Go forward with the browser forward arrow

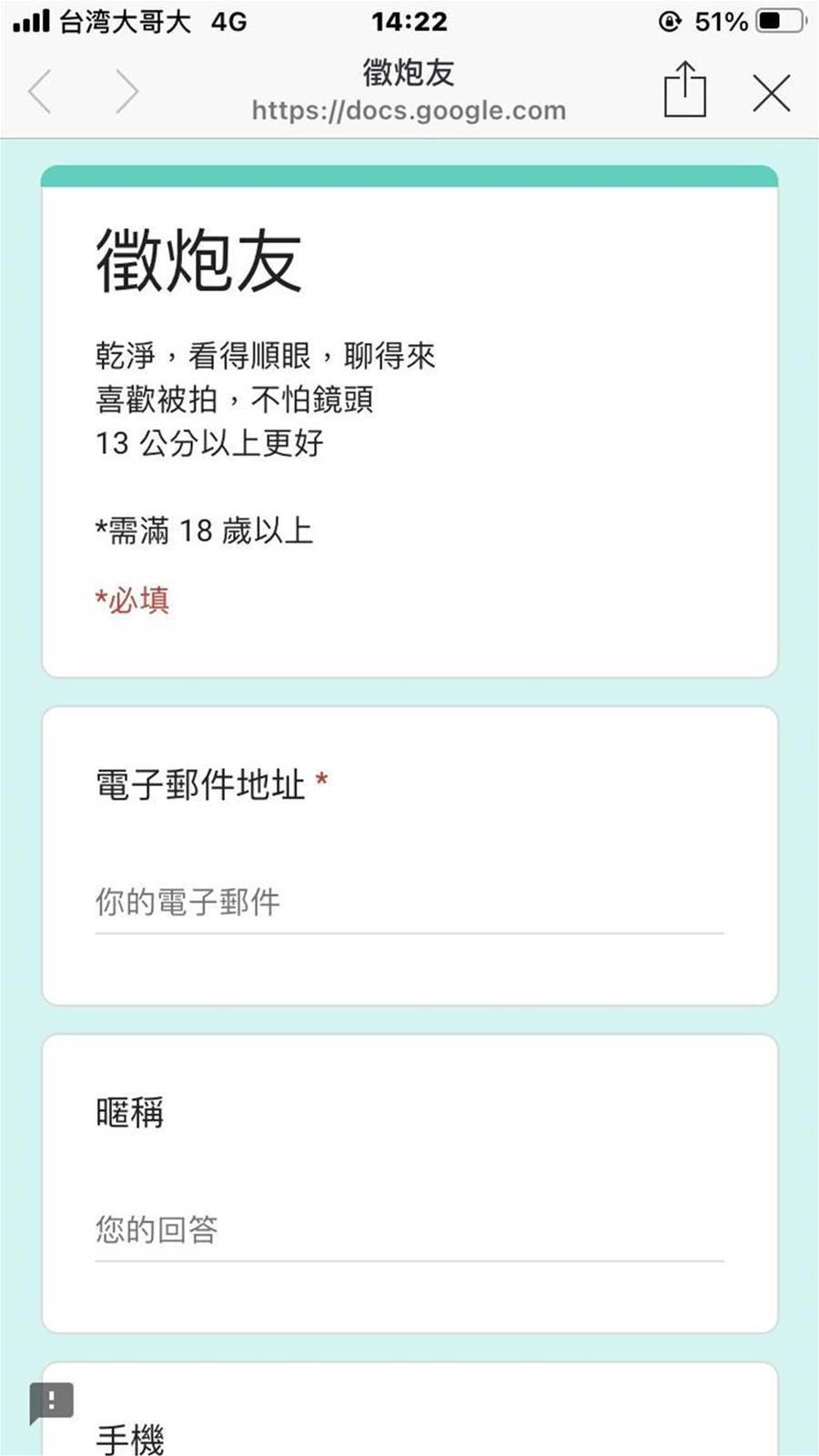(126, 93)
